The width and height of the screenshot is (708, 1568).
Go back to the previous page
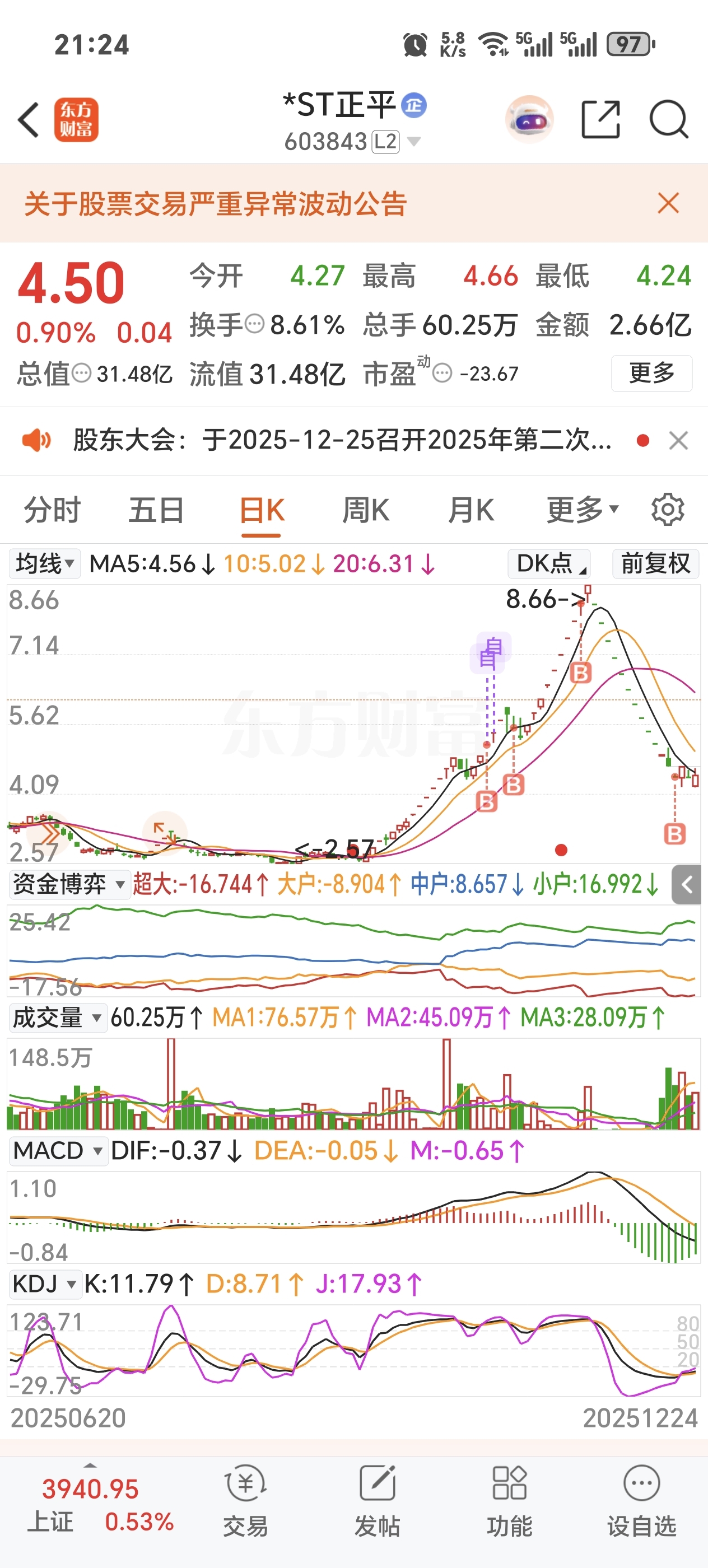coord(29,119)
